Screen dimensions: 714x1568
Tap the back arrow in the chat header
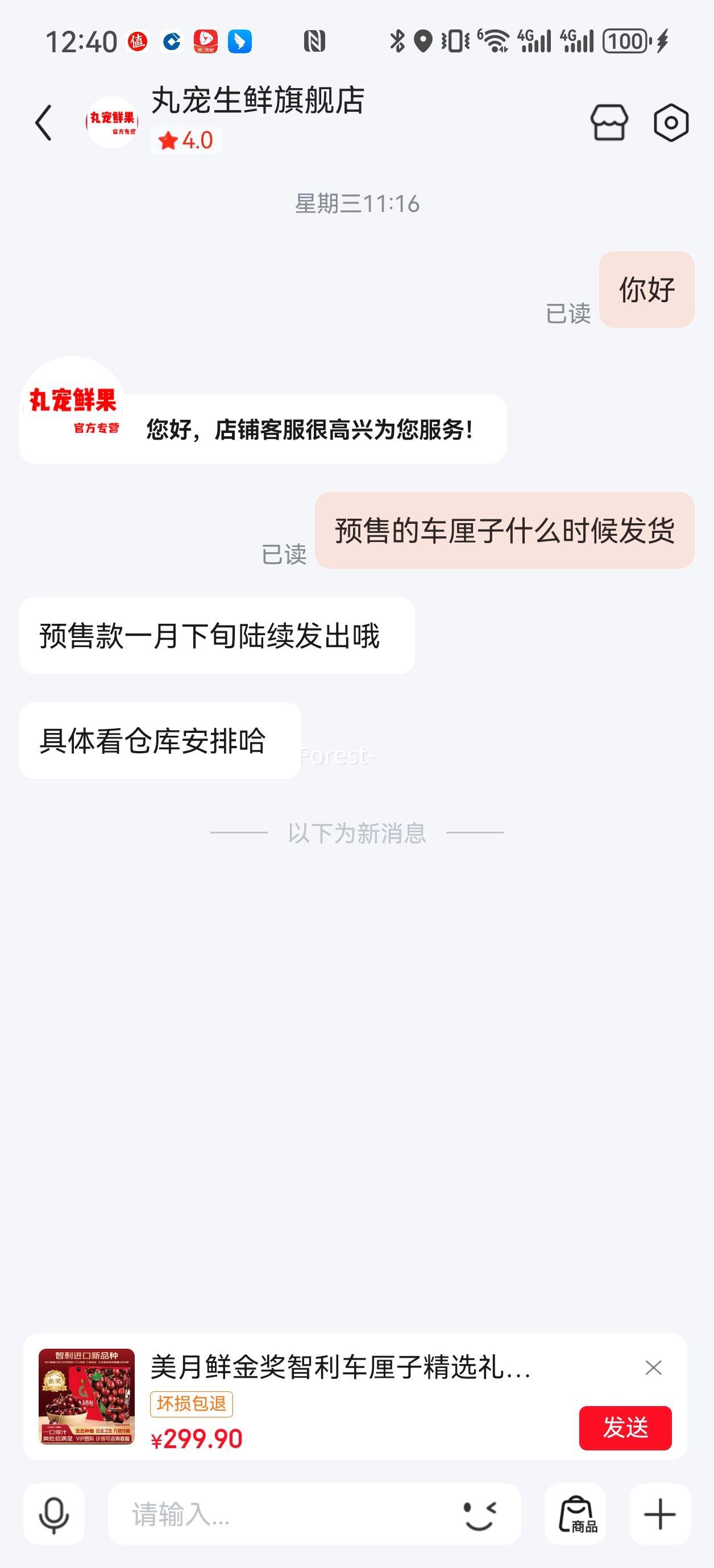[x=43, y=122]
